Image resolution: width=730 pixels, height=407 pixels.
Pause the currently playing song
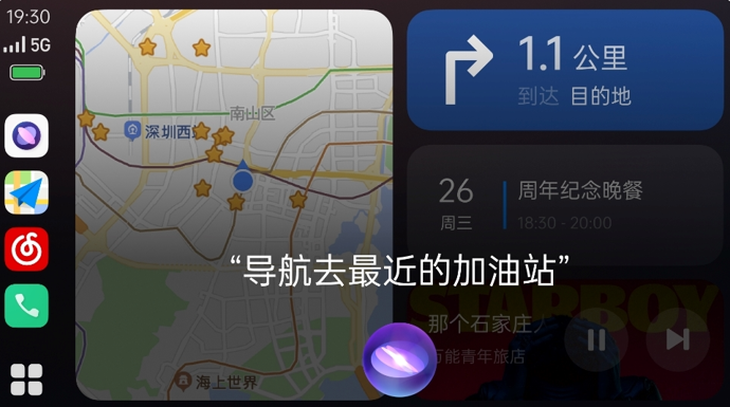point(596,340)
